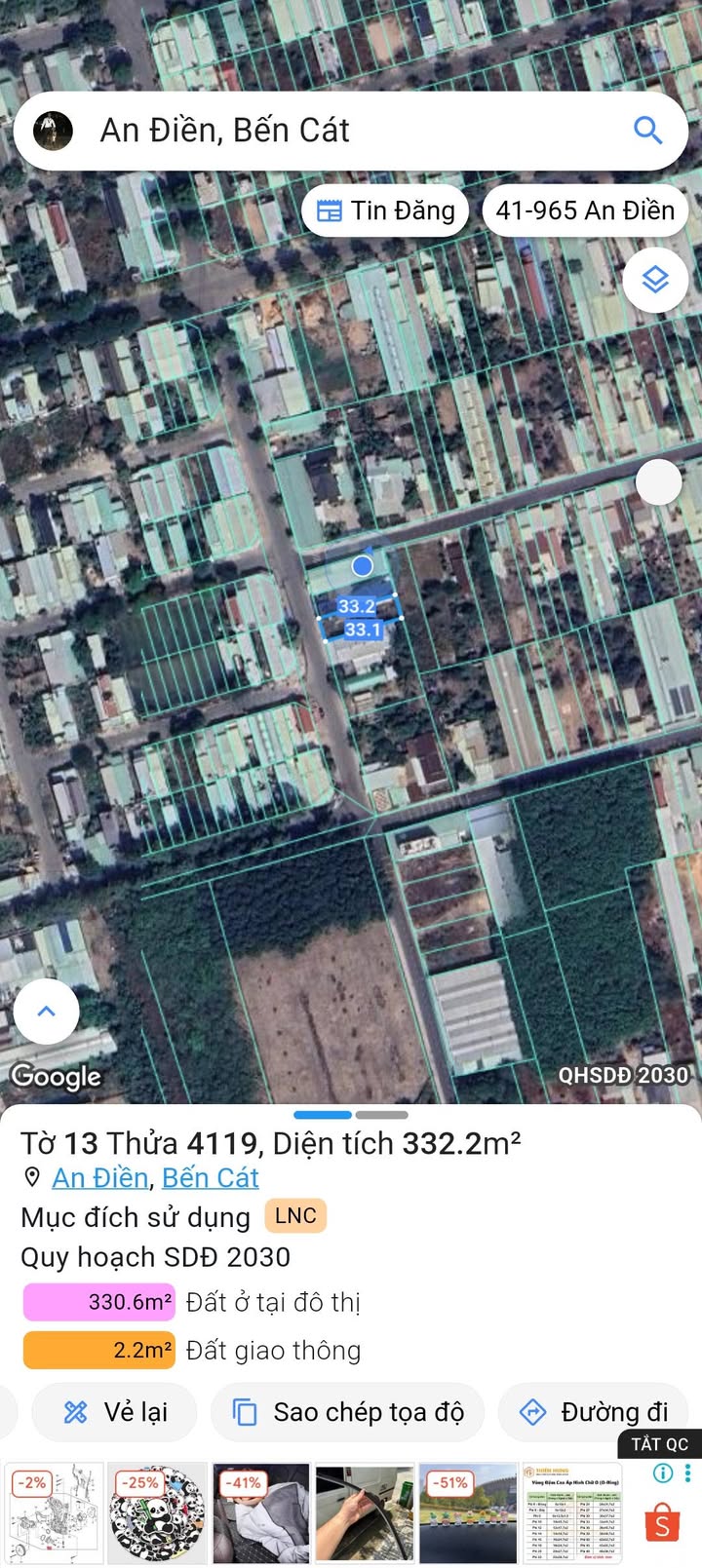Screen dimensions: 702x1568
Task: Open the profile avatar in search bar
Action: click(53, 131)
